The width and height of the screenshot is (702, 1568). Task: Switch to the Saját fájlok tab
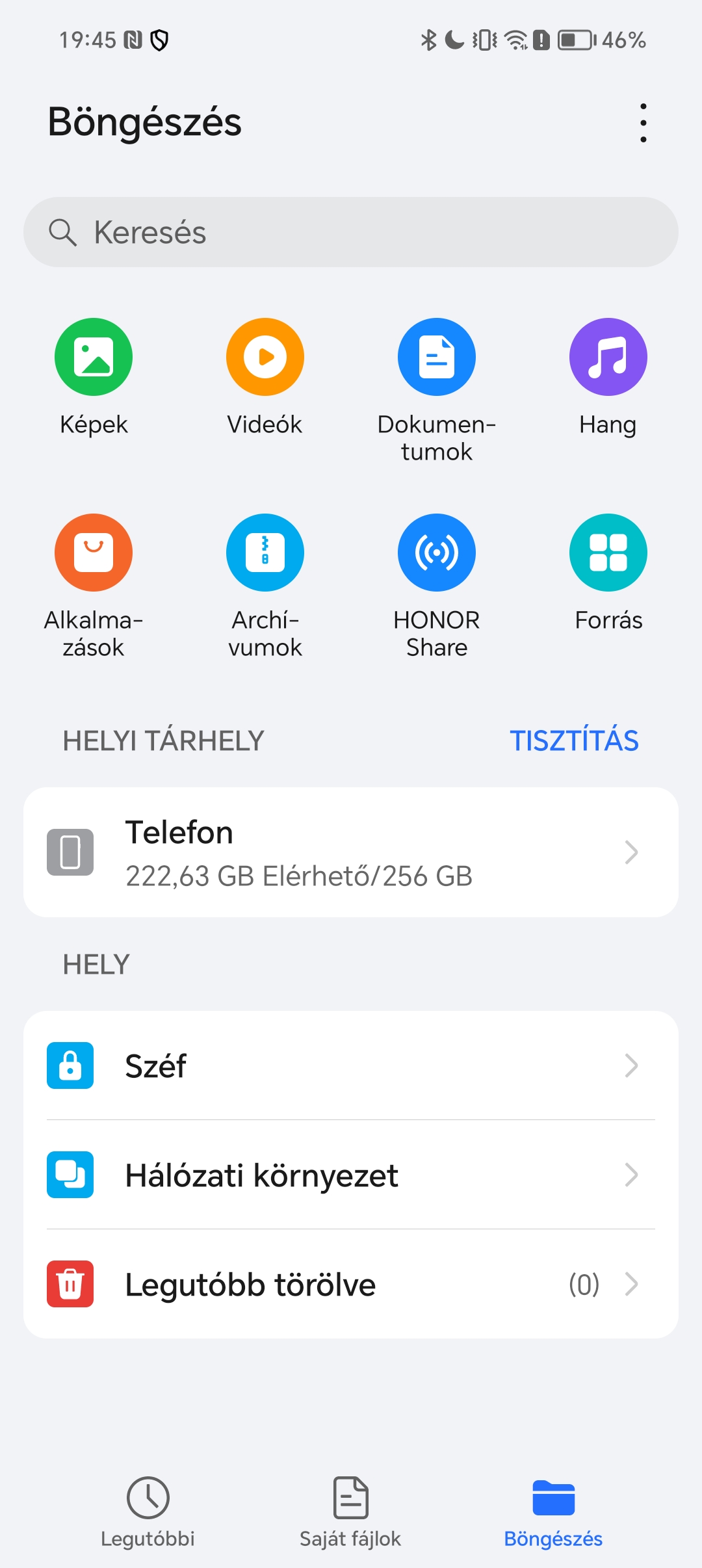tap(351, 1512)
